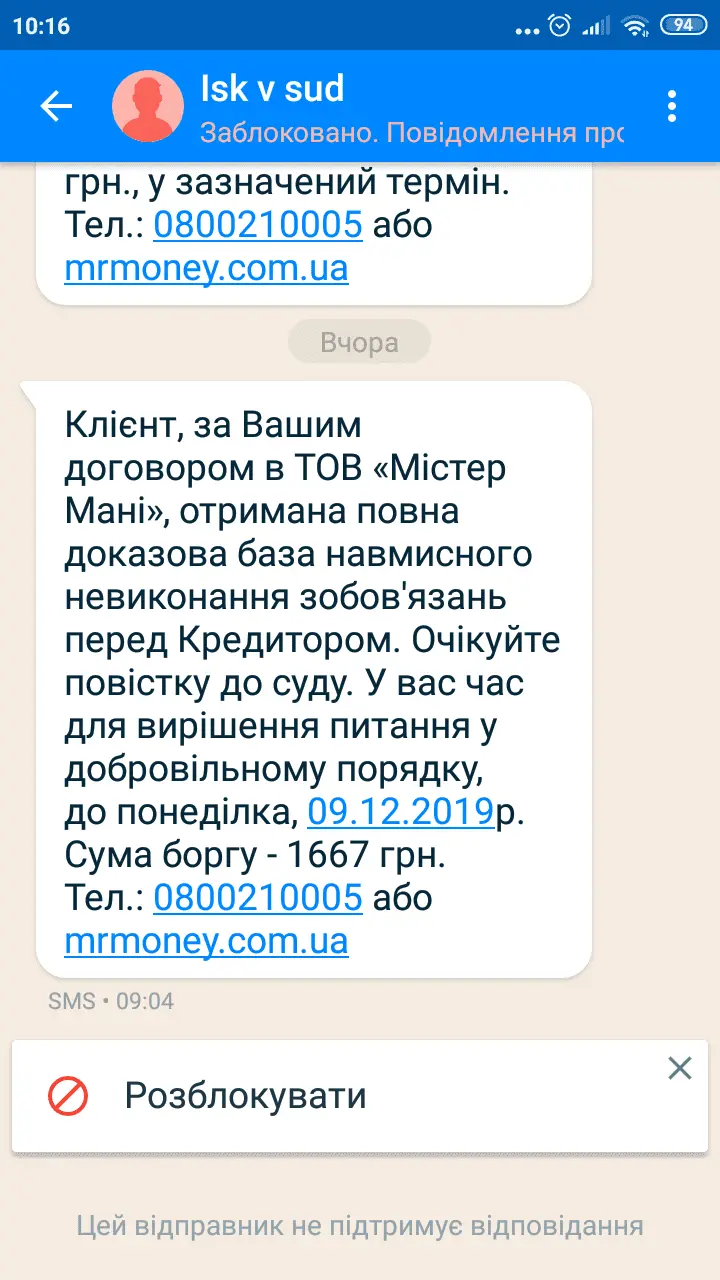Open mrmoney.com.ua link in the latest message
Viewport: 720px width, 1280px height.
[x=206, y=941]
